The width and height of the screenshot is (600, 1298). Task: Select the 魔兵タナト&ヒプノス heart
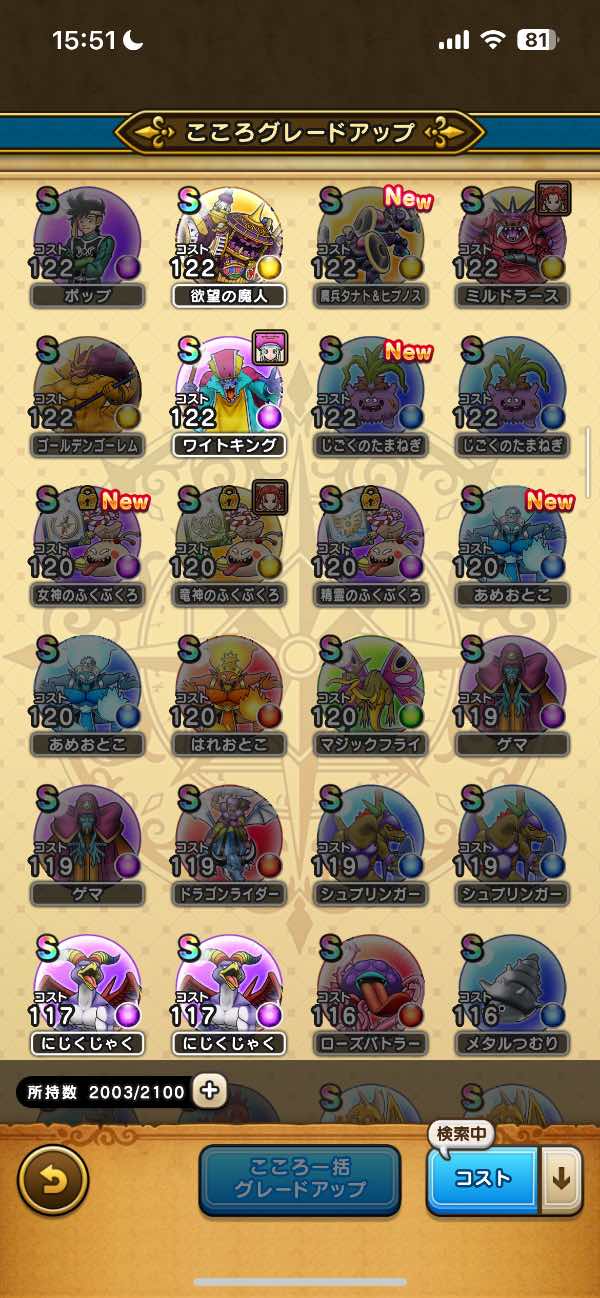click(370, 240)
